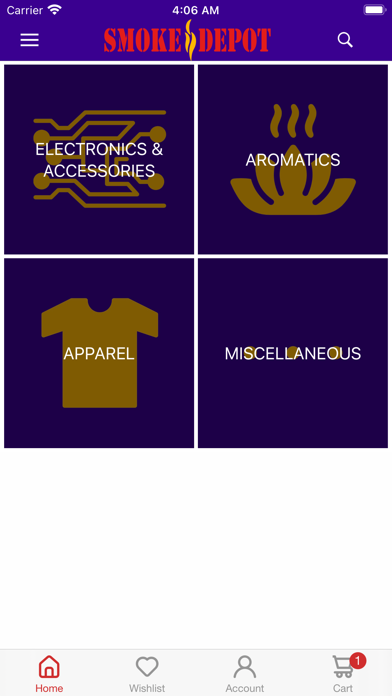Viewport: 392px width, 696px height.
Task: Open Electronics & Accessories category
Action: [99, 159]
